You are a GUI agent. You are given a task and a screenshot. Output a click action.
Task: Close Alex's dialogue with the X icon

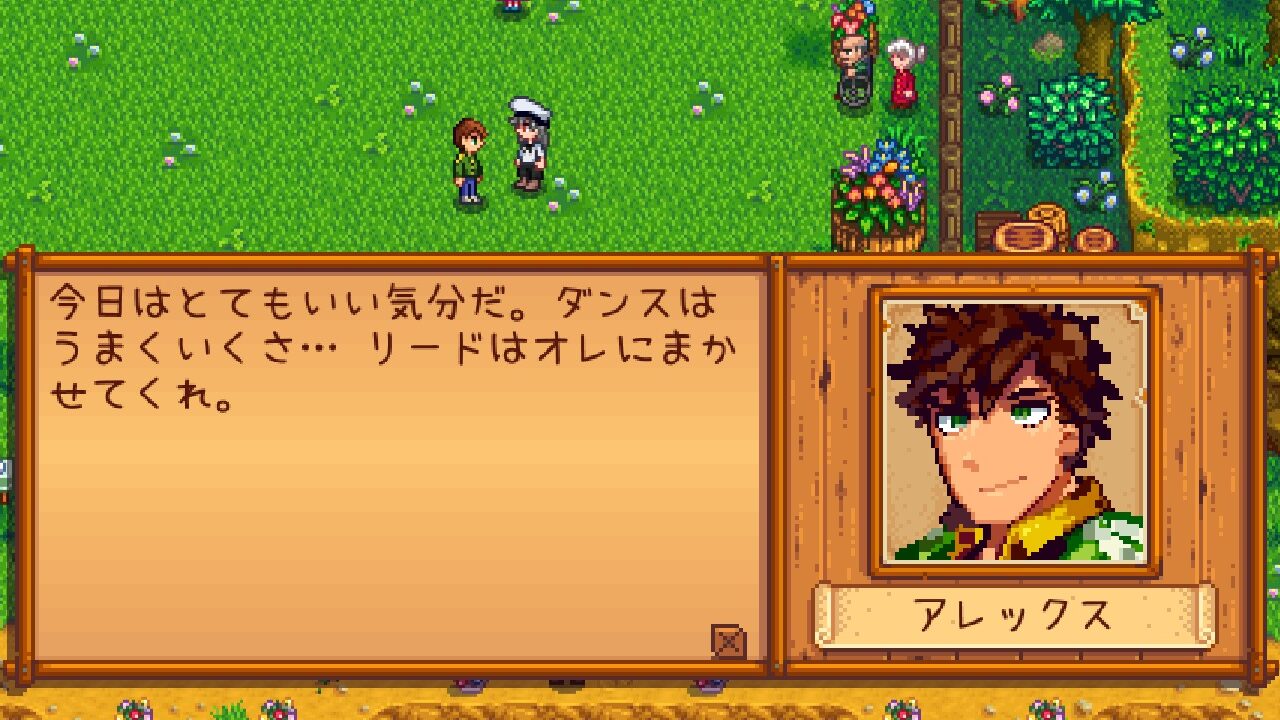click(728, 641)
